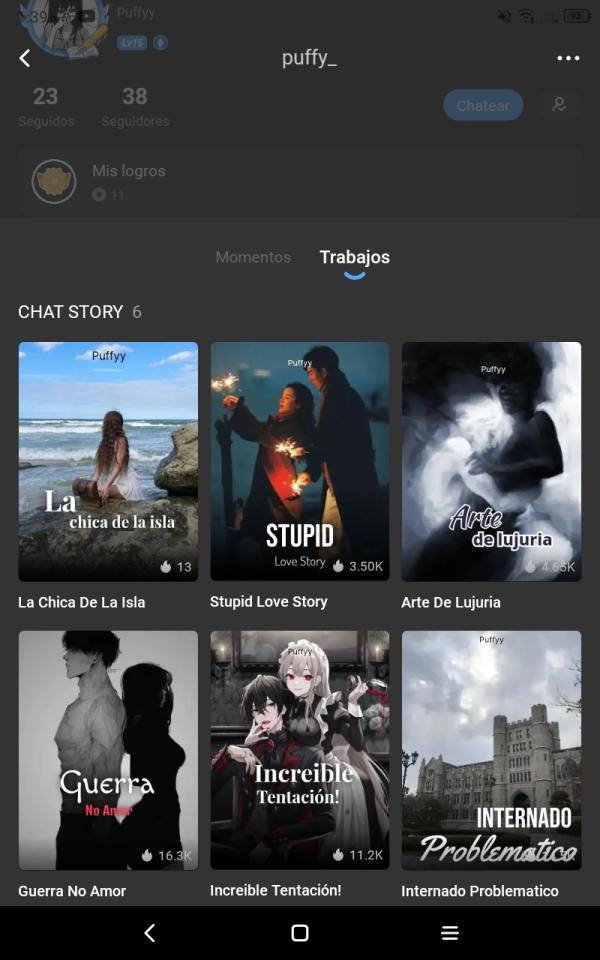Open the Mis logros achievements row
Image resolution: width=600 pixels, height=960 pixels.
[x=300, y=181]
